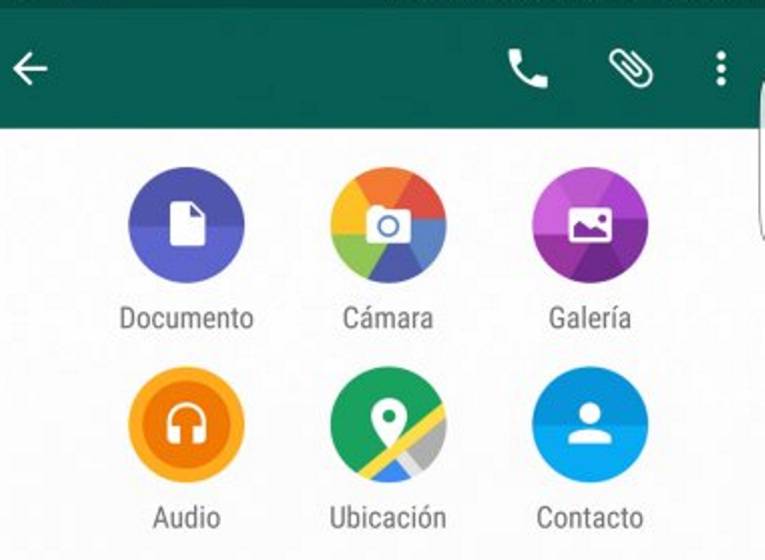
Task: Choose a picture from Galería
Action: coord(590,226)
